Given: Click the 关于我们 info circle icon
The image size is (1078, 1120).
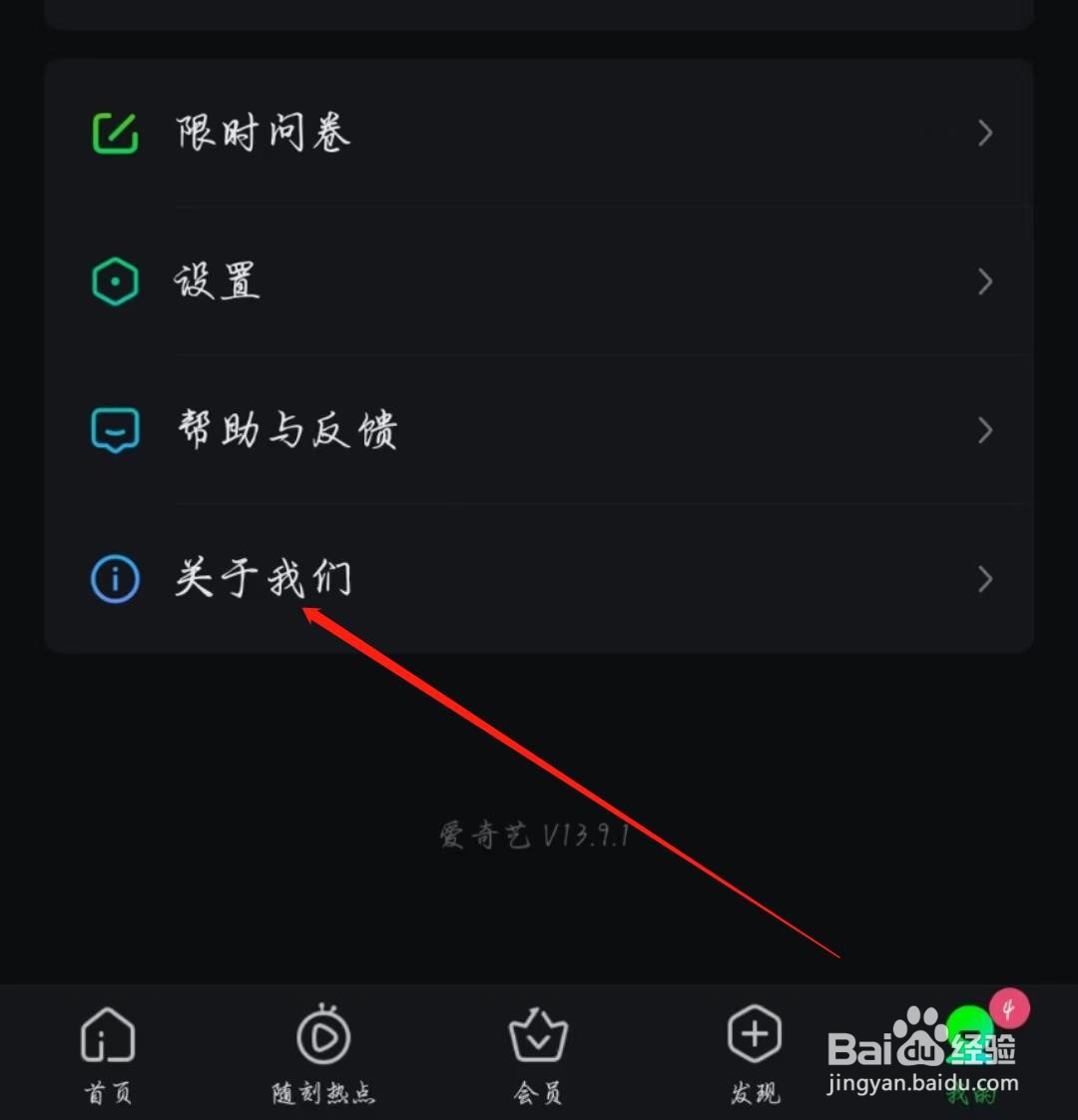Looking at the screenshot, I should [114, 578].
